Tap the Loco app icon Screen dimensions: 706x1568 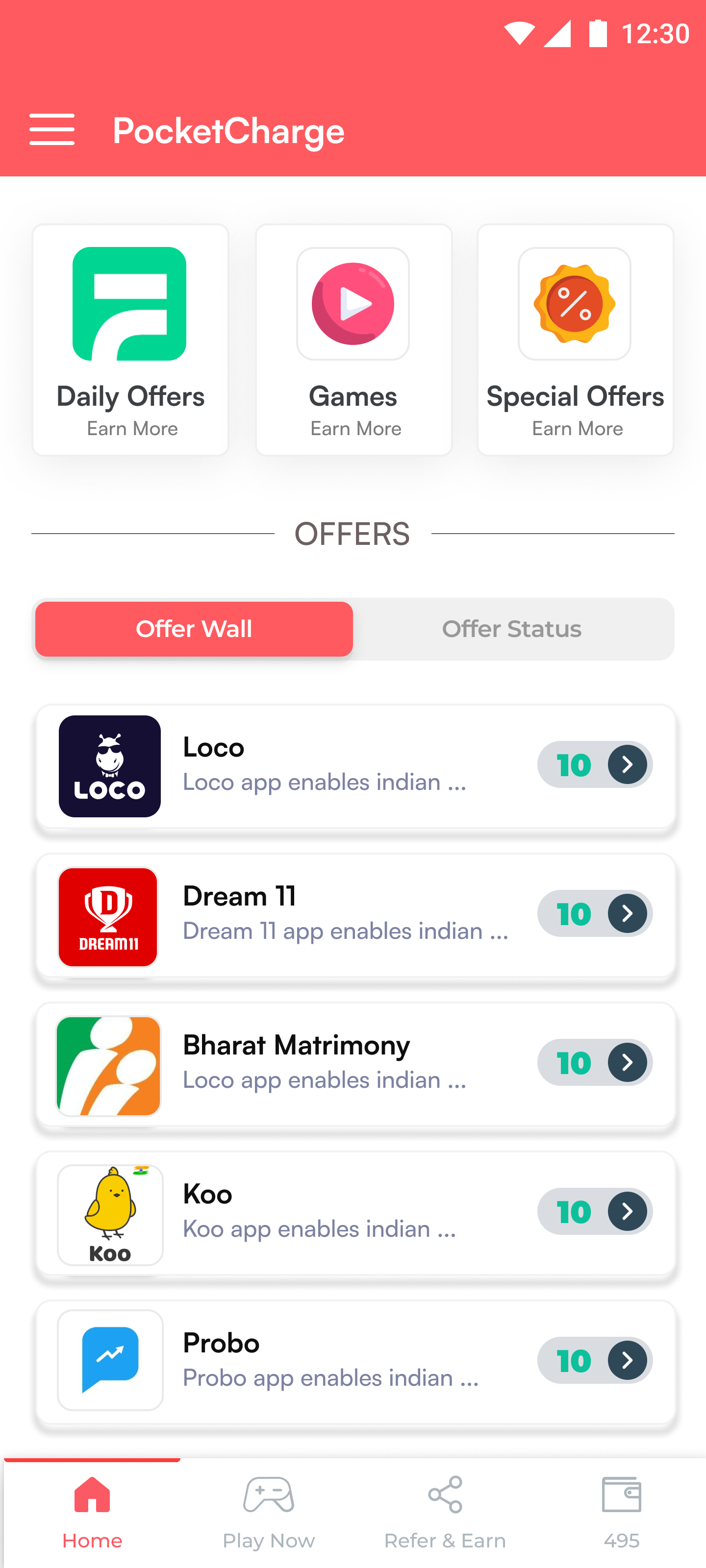click(x=108, y=766)
